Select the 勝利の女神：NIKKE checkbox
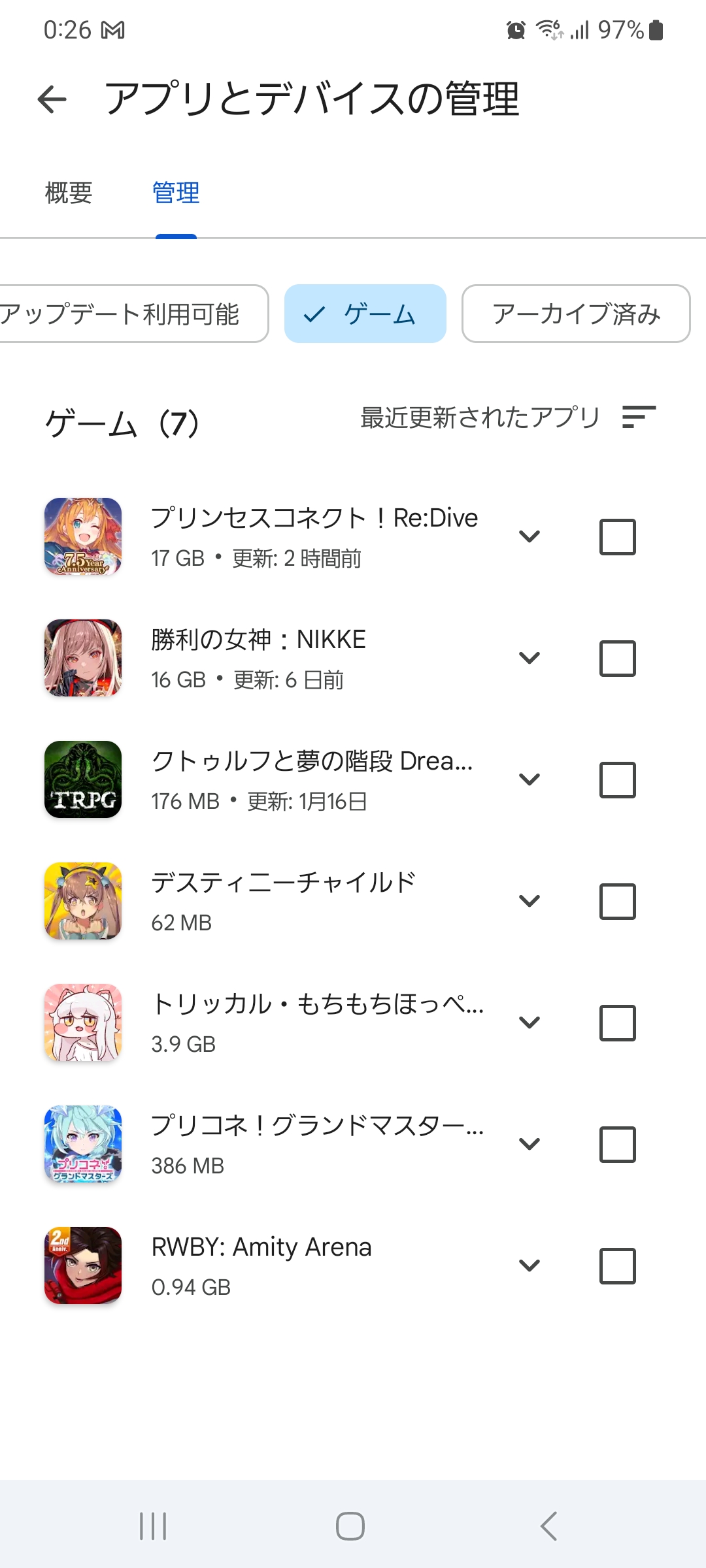The image size is (706, 1568). [617, 658]
